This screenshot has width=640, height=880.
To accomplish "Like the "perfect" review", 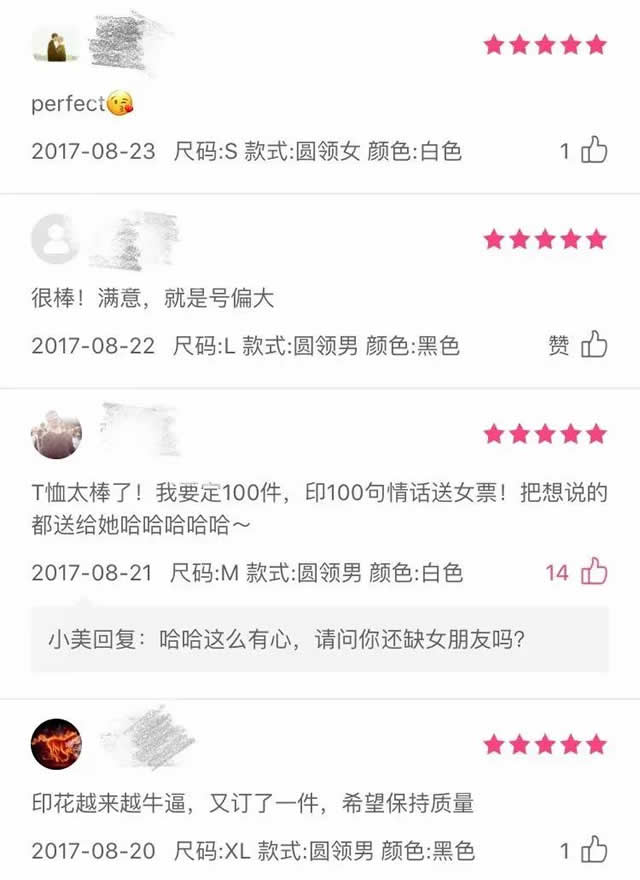I will coord(594,151).
